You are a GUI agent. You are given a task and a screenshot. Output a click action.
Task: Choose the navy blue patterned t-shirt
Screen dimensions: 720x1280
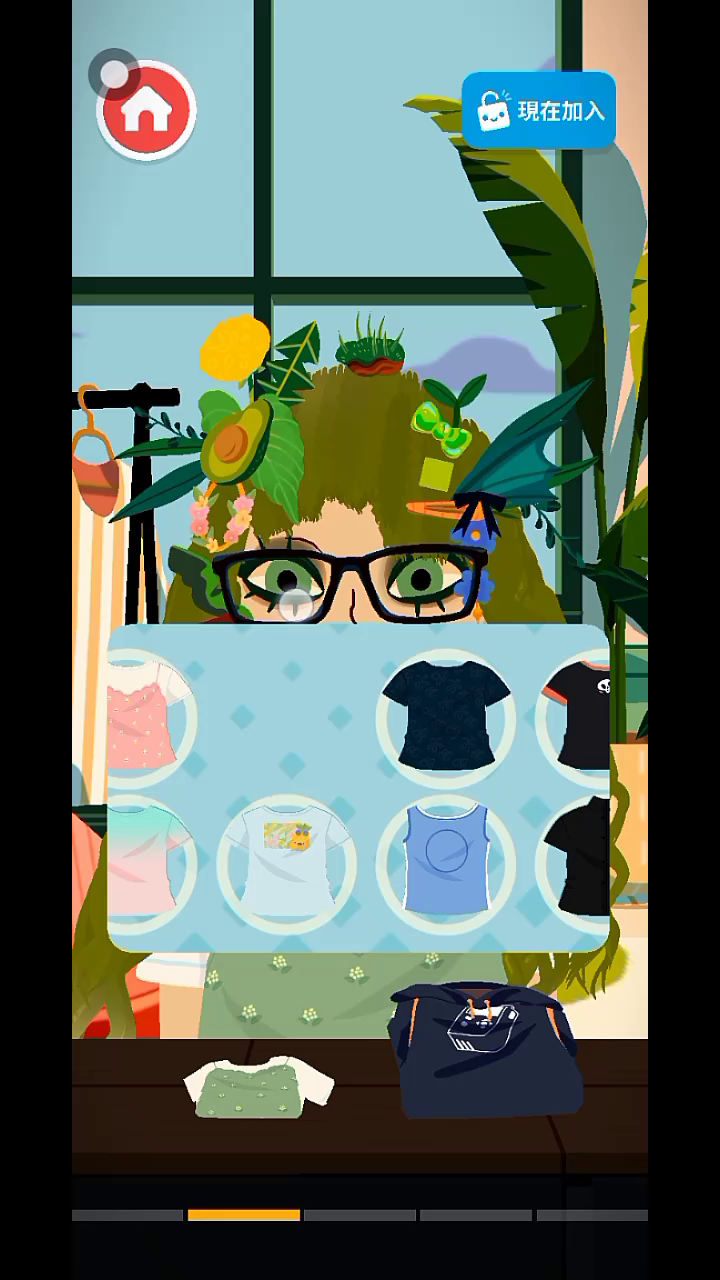446,716
